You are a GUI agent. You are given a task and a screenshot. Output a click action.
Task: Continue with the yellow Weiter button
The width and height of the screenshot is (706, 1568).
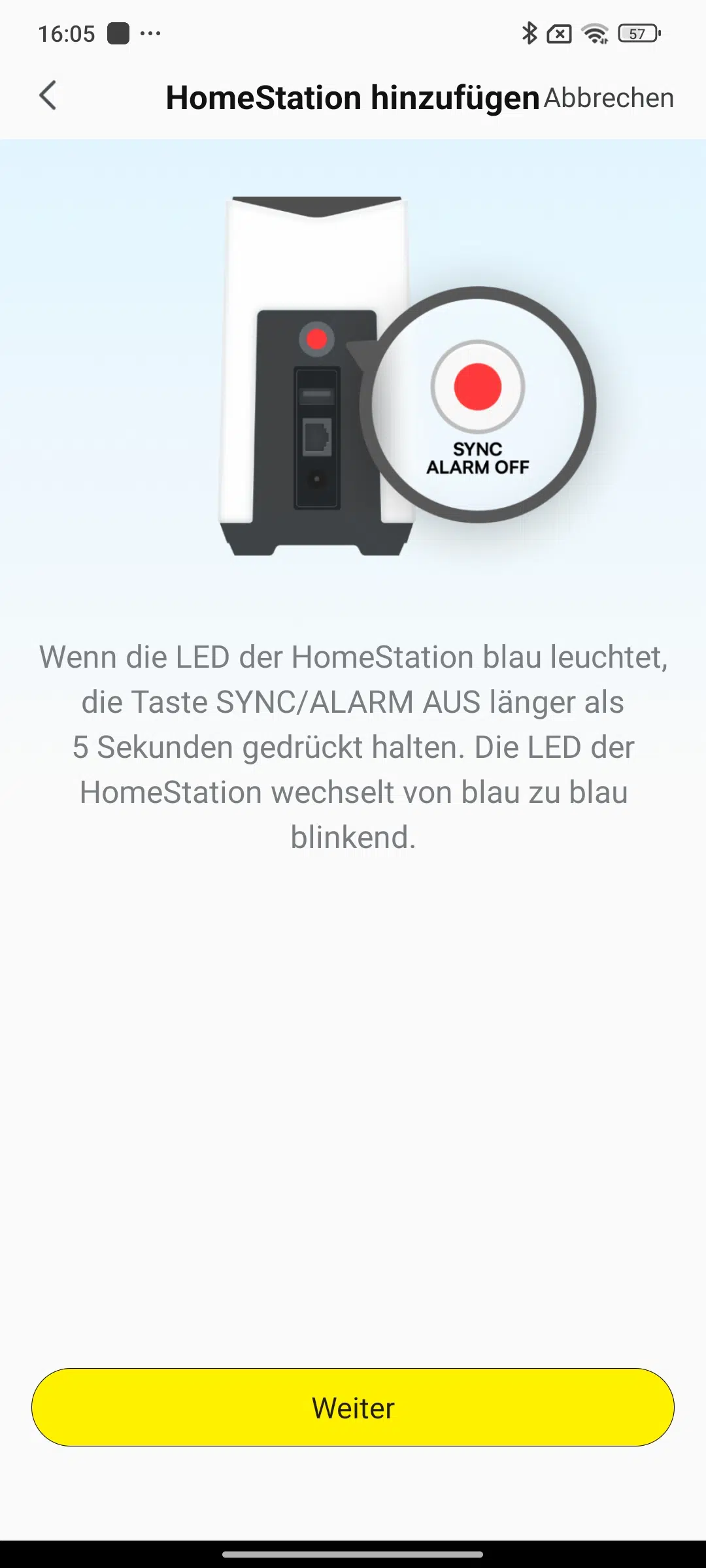click(x=353, y=1407)
